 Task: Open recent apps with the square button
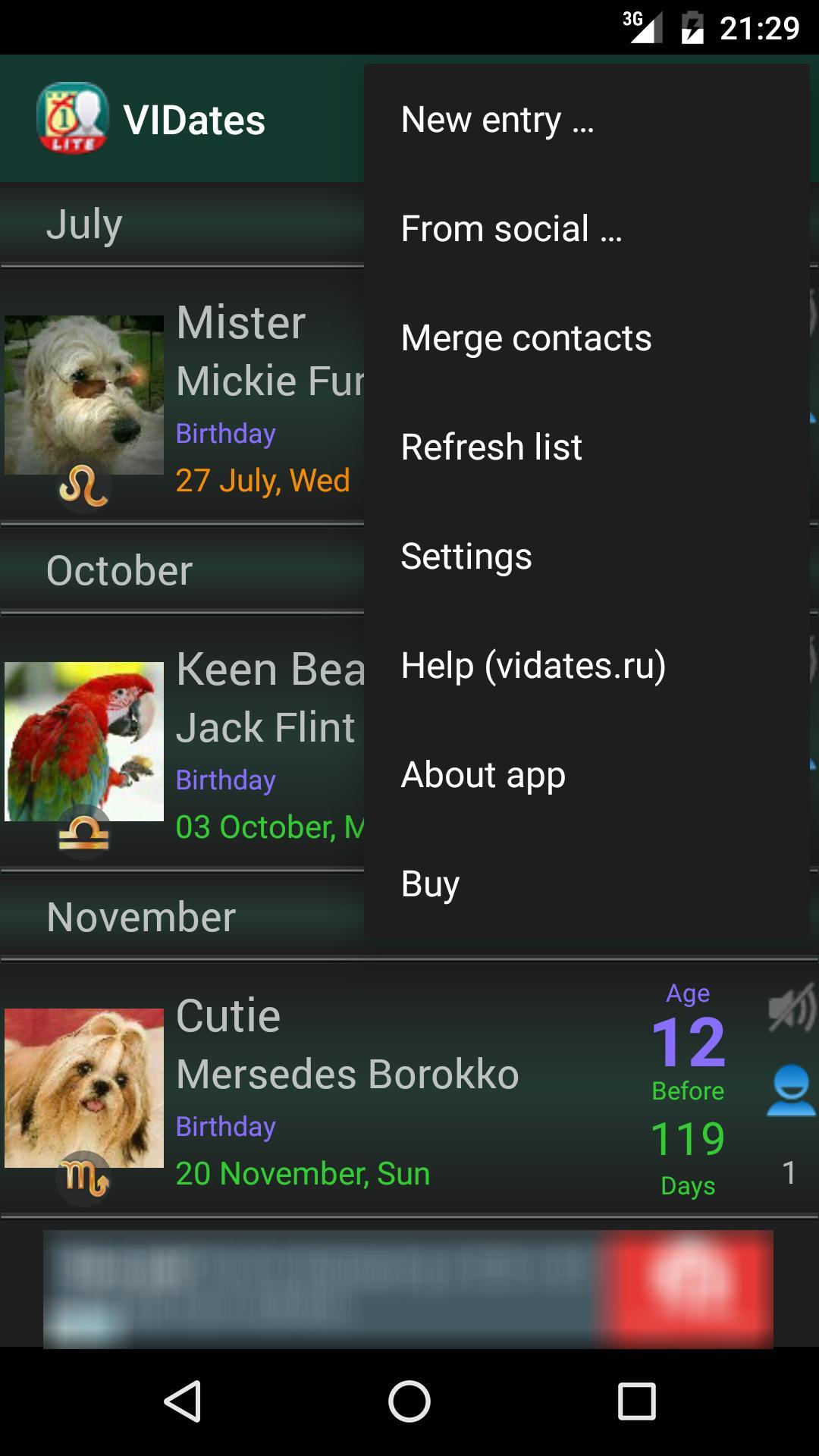(637, 1401)
